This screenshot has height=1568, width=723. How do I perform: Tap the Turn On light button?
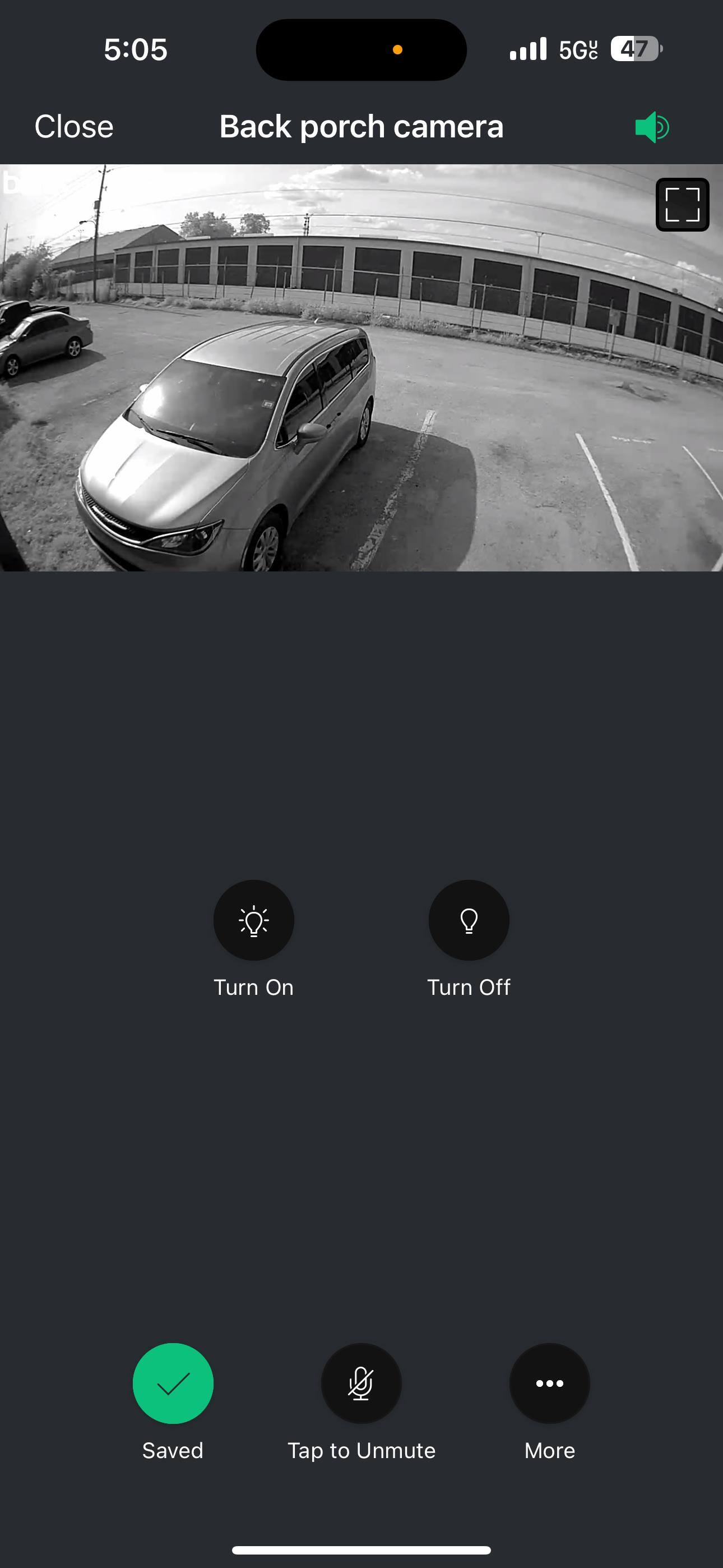253,920
